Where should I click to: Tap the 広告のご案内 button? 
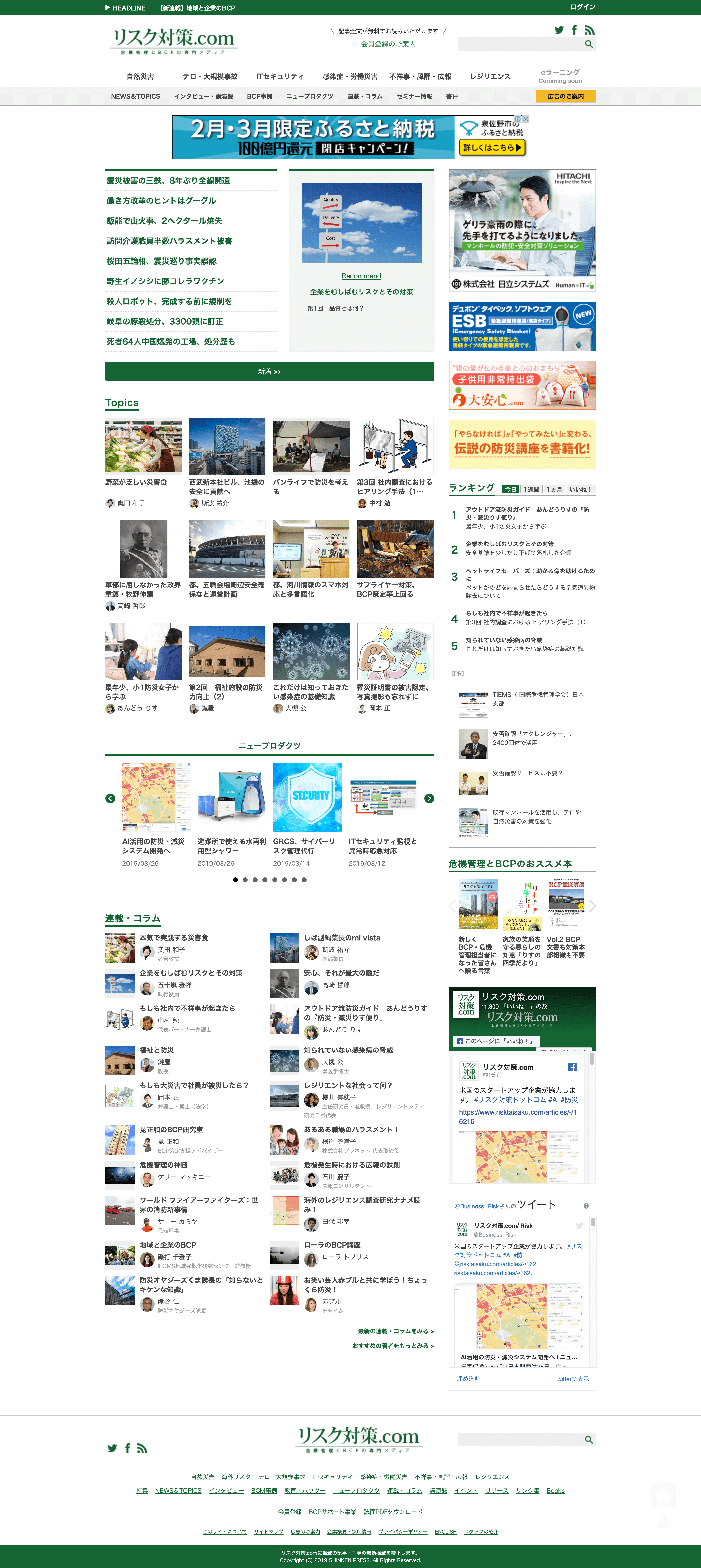tap(565, 97)
